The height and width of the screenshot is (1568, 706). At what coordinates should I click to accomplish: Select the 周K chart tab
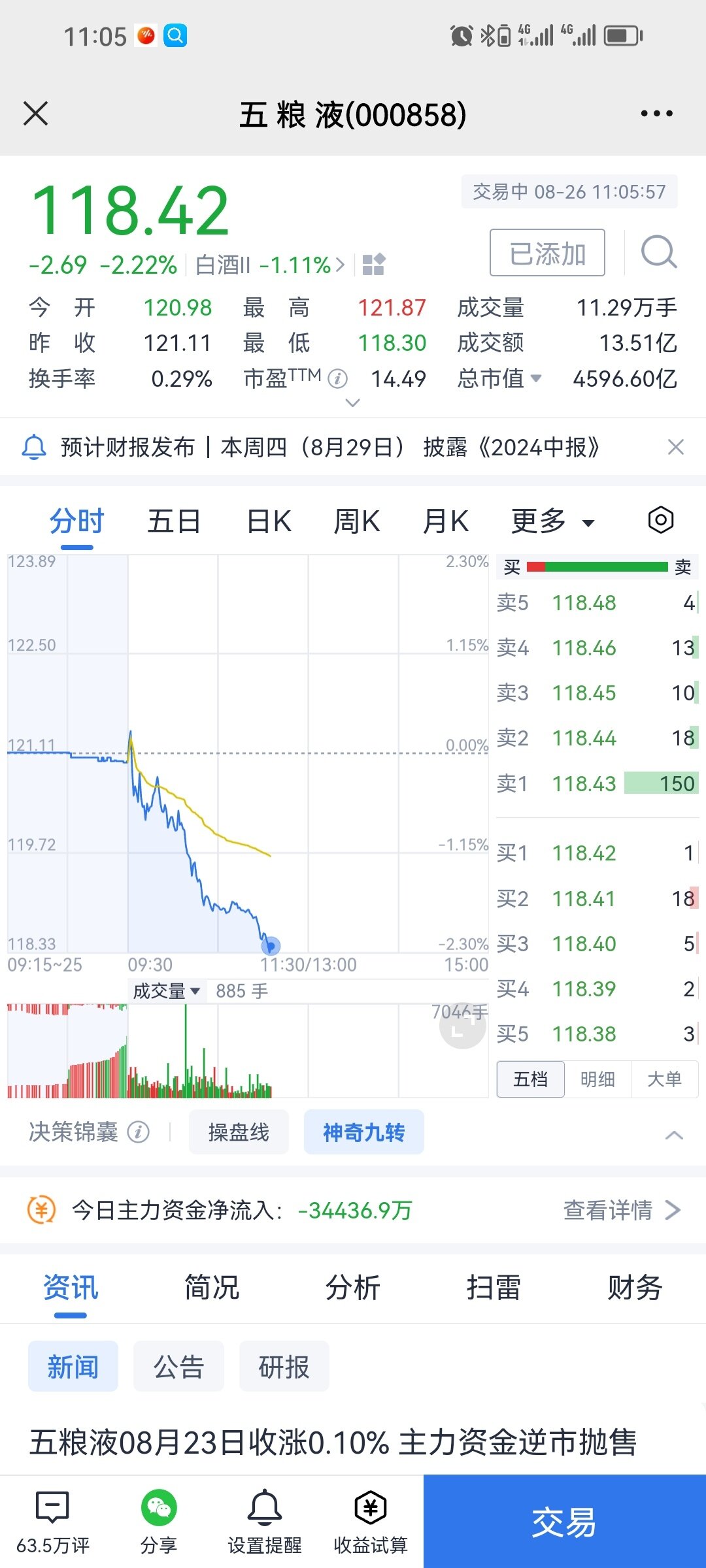click(356, 522)
